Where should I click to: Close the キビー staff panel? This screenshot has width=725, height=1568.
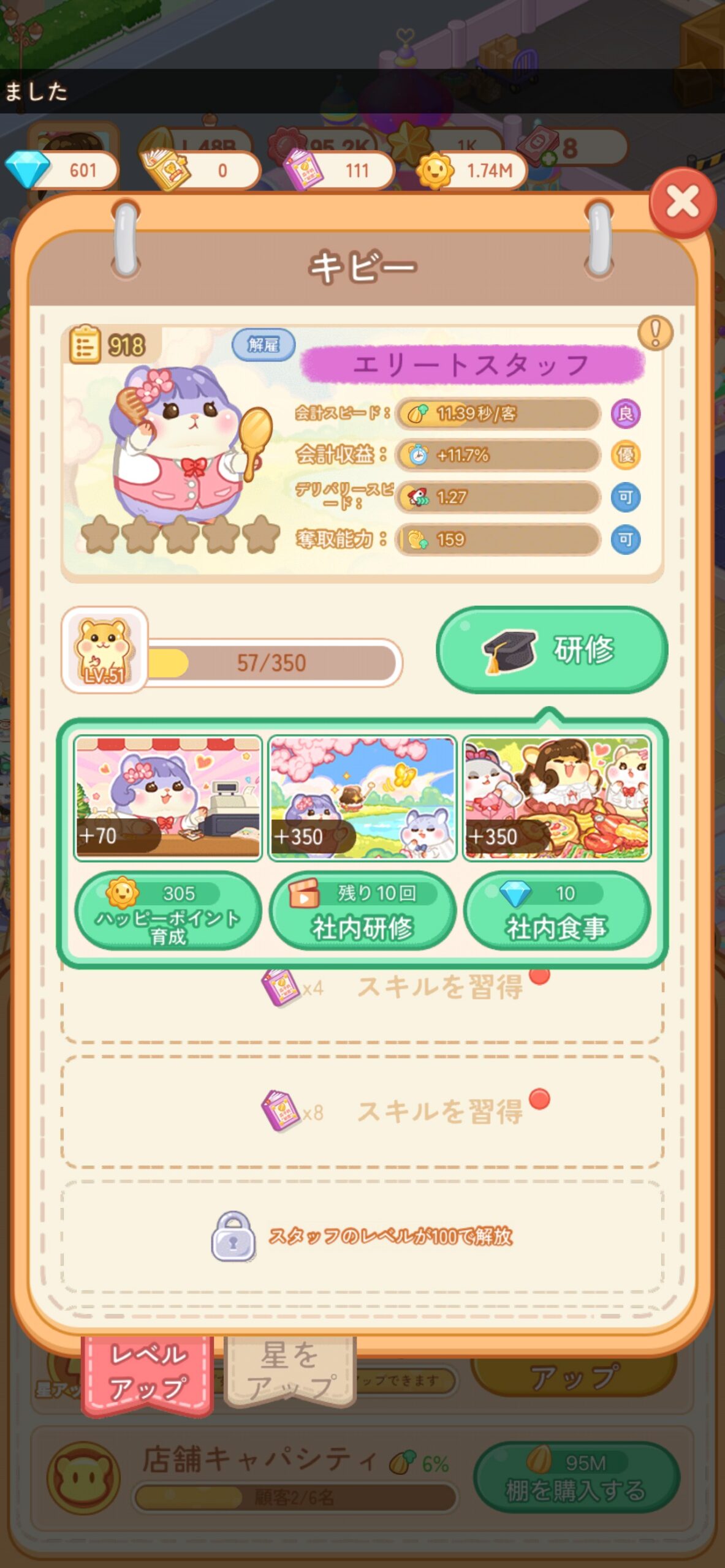pyautogui.click(x=683, y=203)
